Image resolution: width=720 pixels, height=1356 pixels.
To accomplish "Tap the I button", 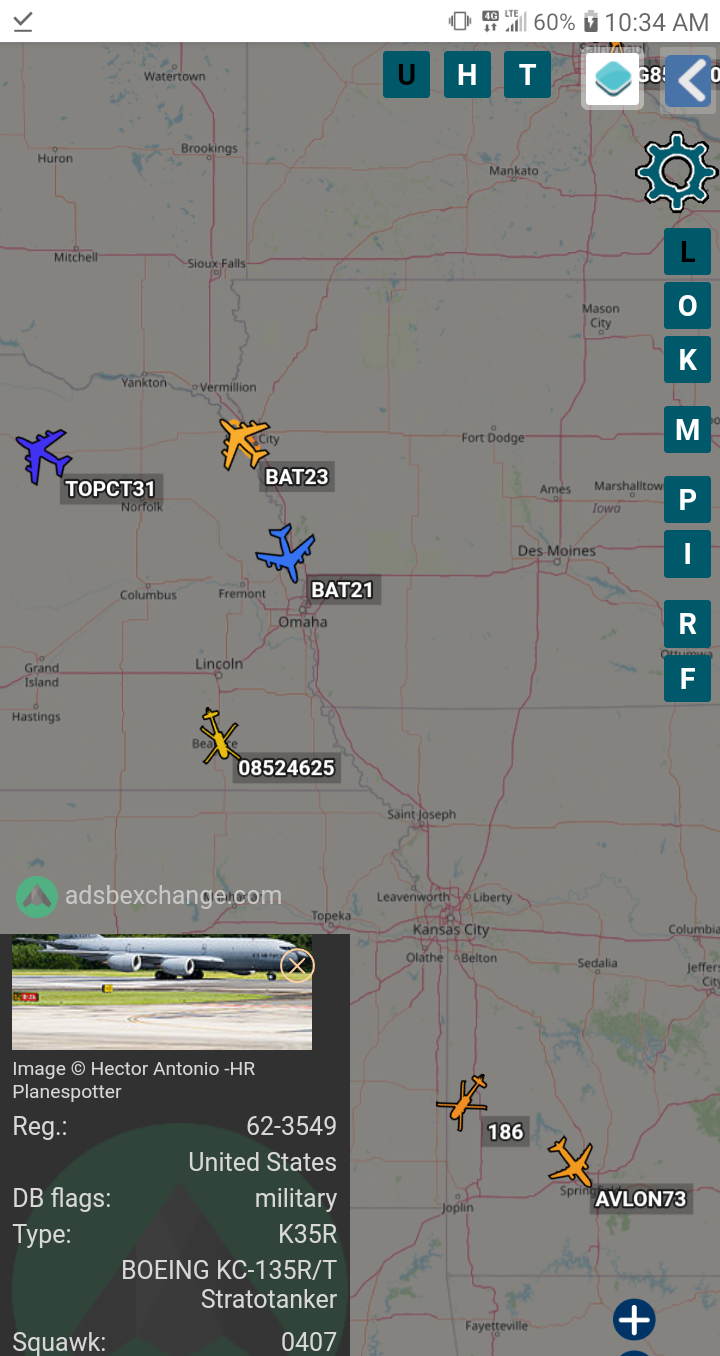I will pos(687,553).
